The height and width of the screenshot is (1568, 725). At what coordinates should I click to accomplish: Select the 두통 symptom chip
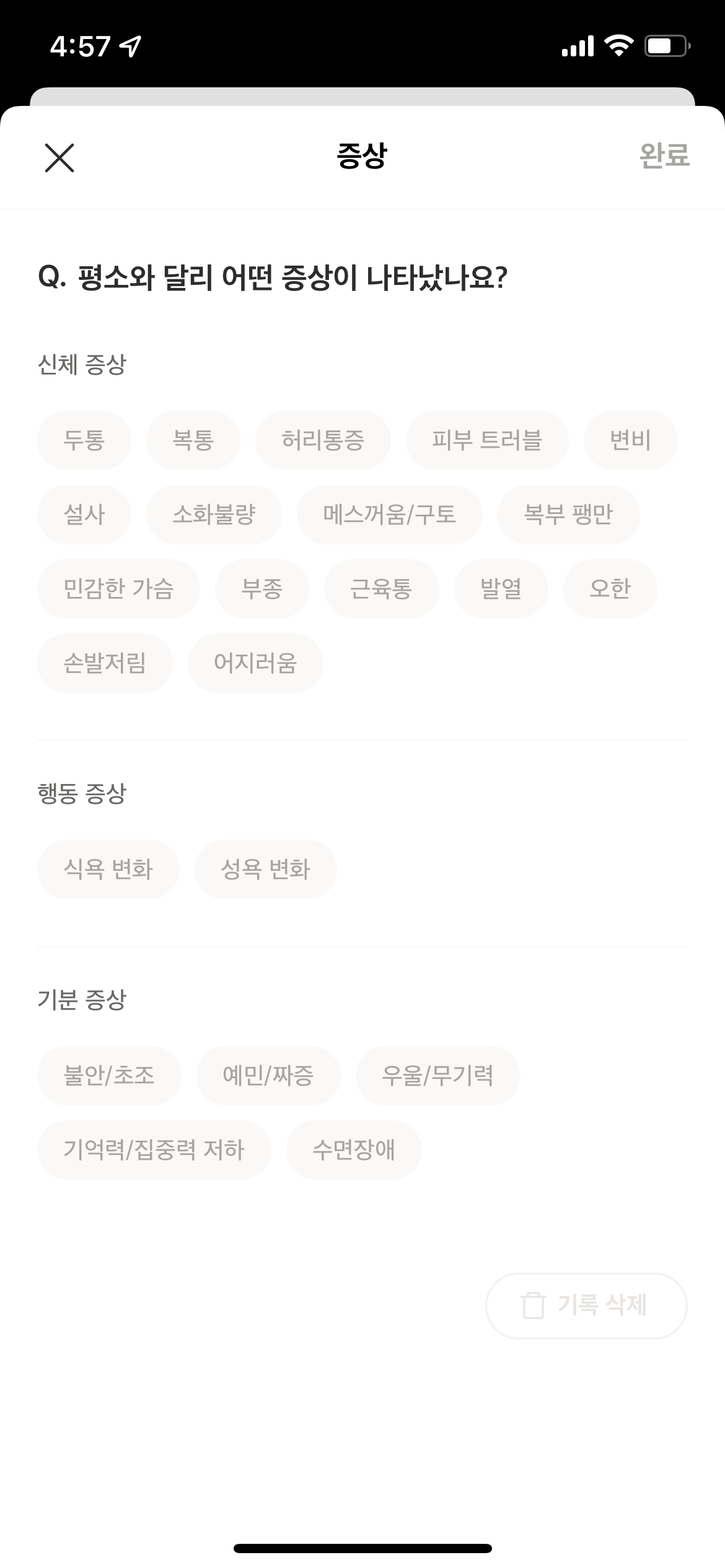(84, 440)
